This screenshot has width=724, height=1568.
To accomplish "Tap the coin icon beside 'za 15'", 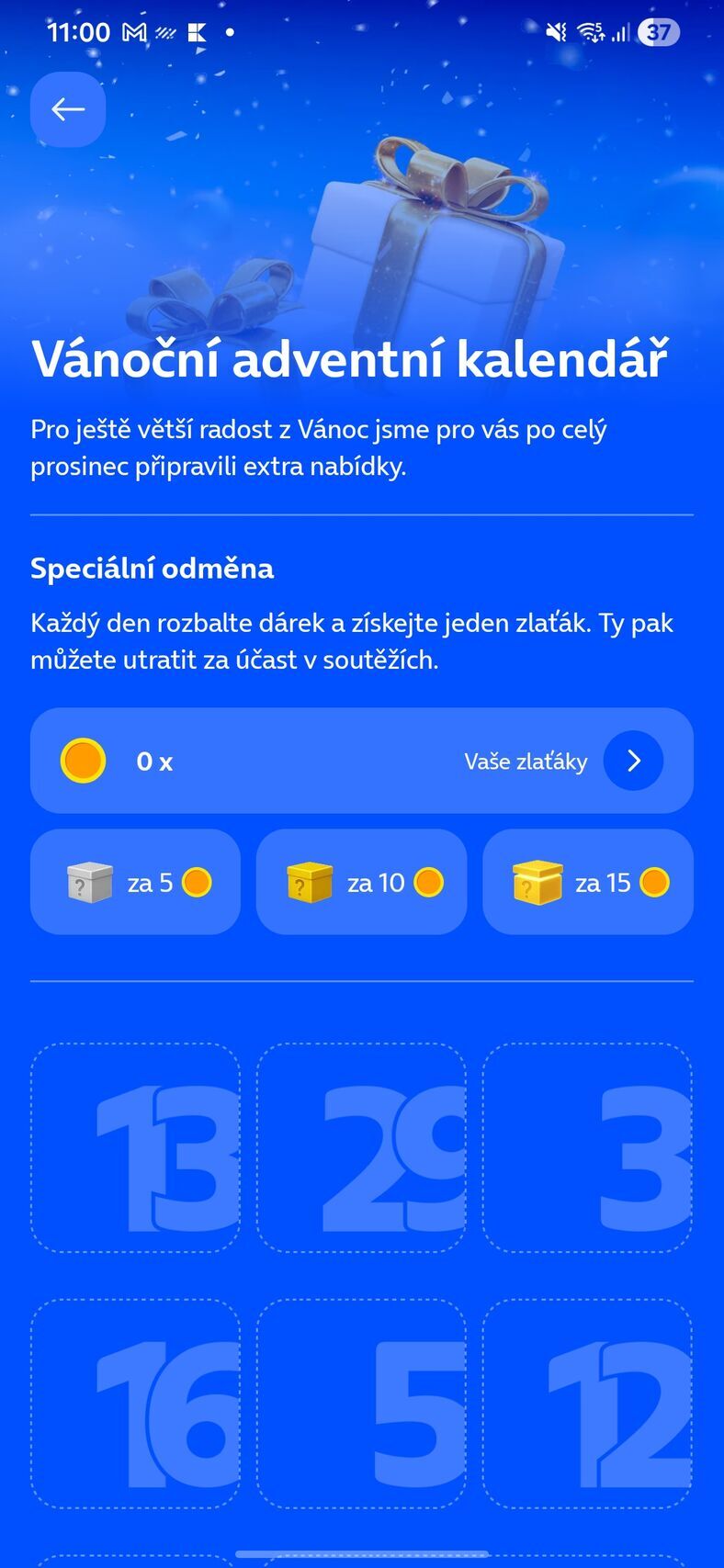I will pyautogui.click(x=653, y=882).
